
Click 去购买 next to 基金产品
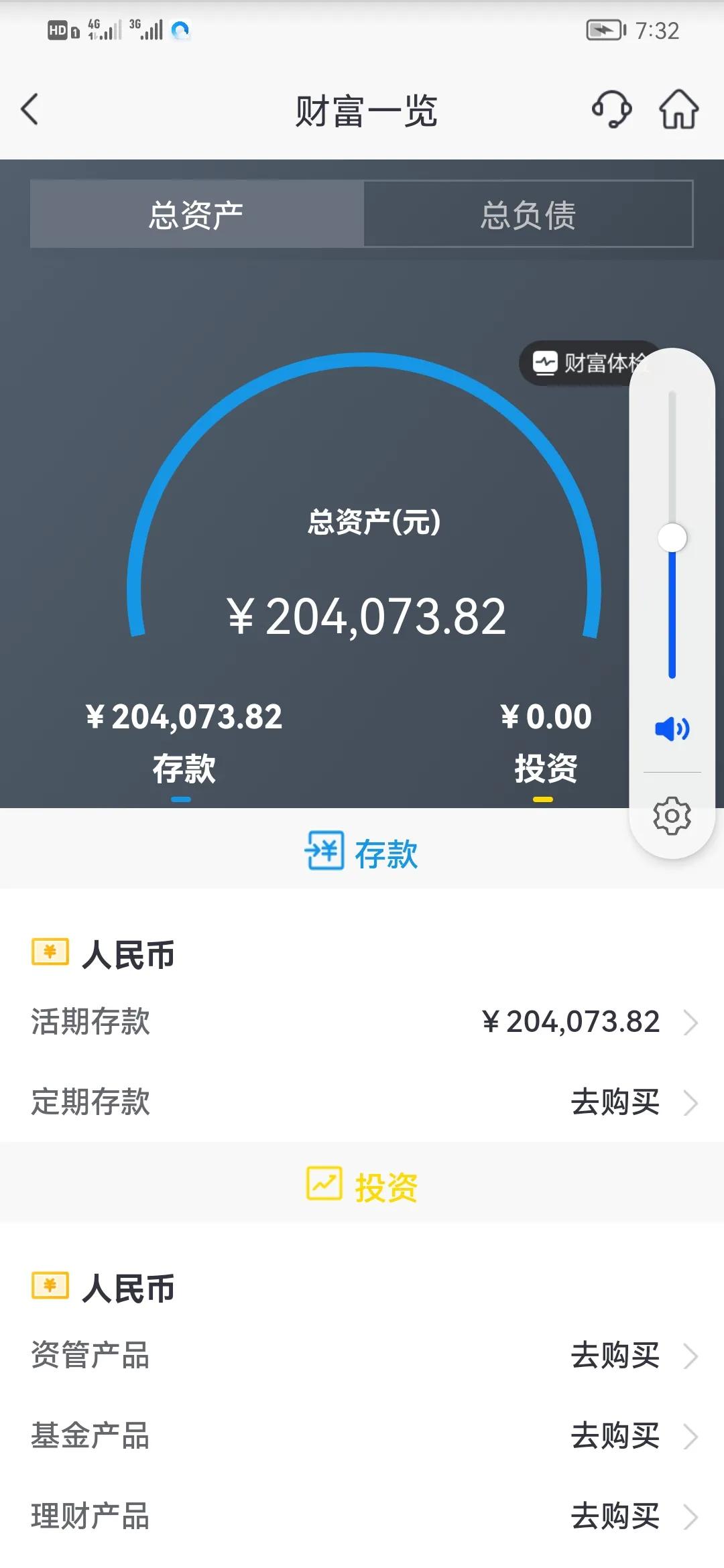click(617, 1436)
